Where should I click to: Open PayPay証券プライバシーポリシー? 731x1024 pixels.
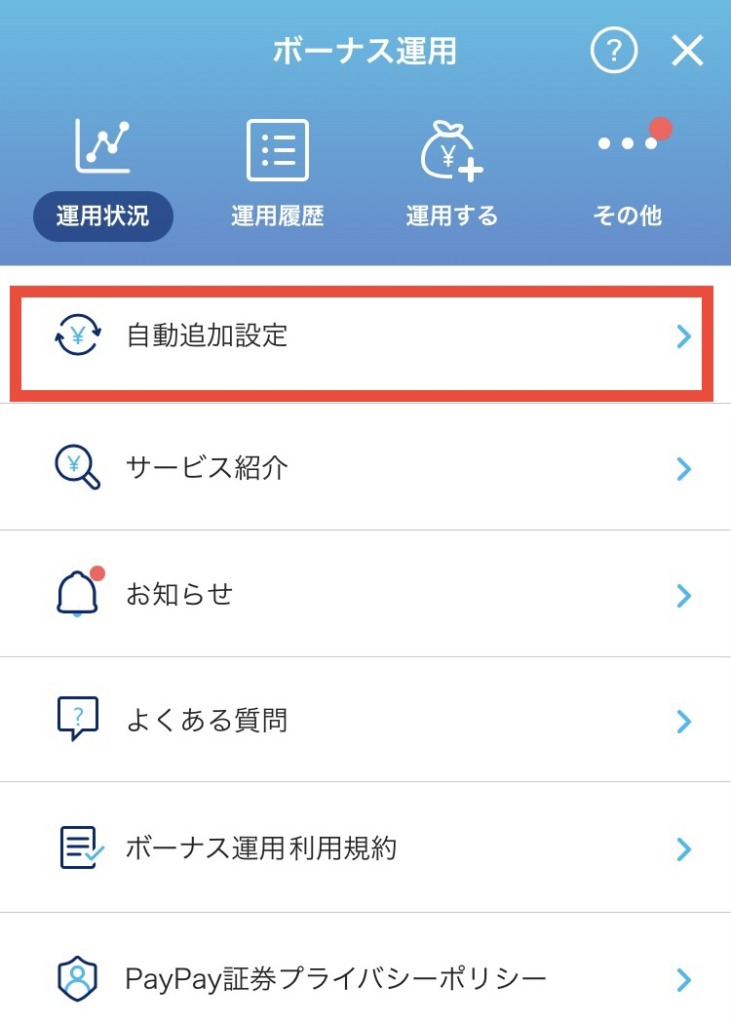pyautogui.click(x=365, y=977)
